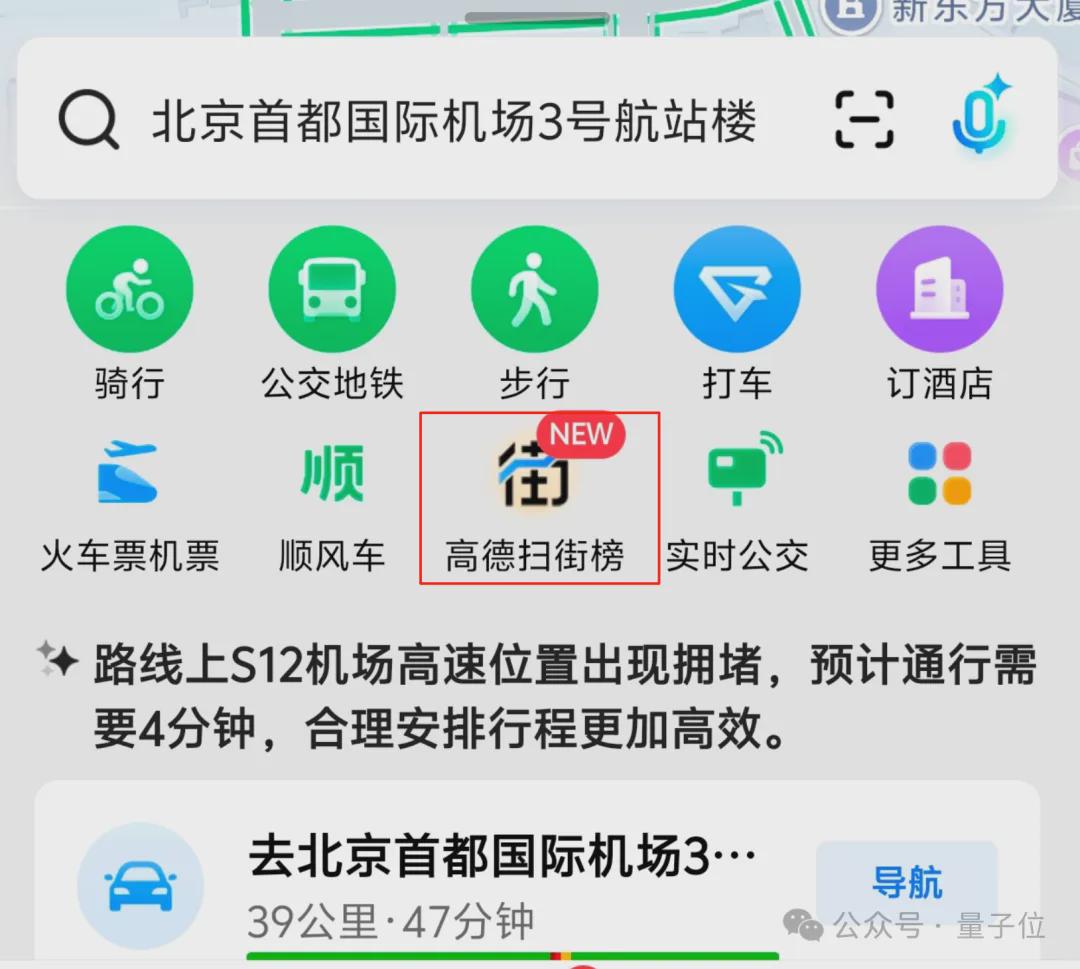
Task: Start 导航 navigation to the airport
Action: coord(906,884)
